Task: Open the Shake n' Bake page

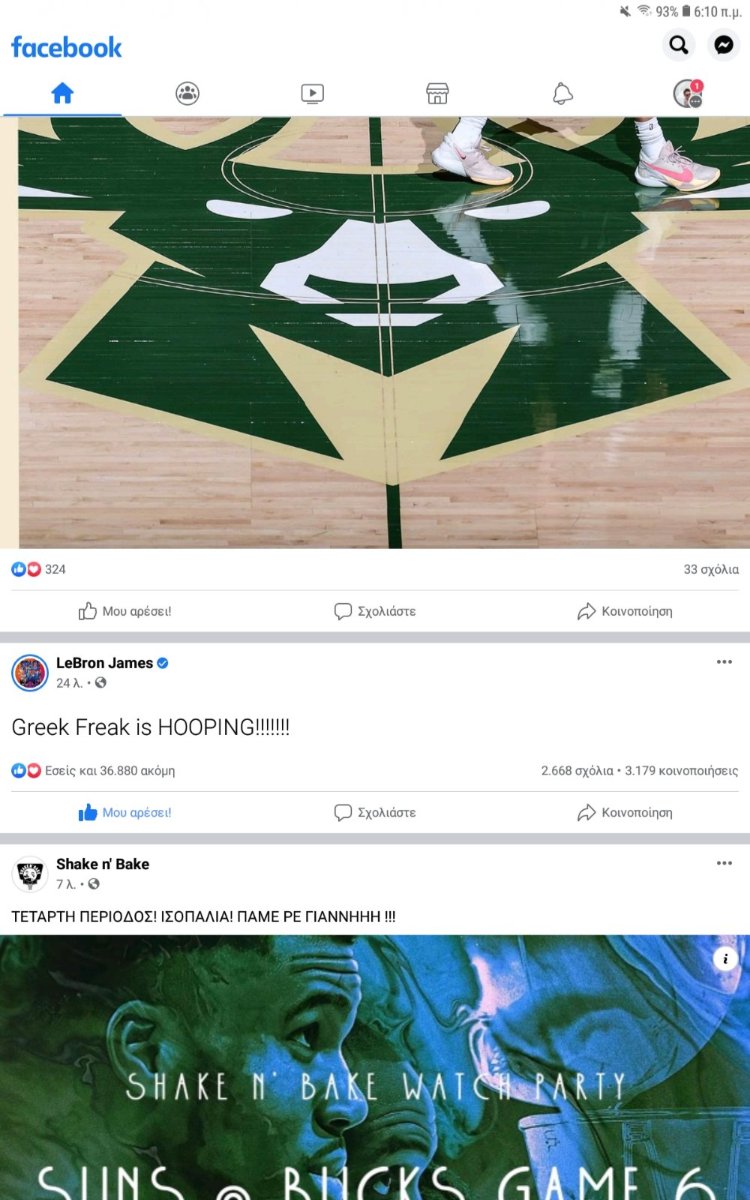Action: [x=102, y=864]
